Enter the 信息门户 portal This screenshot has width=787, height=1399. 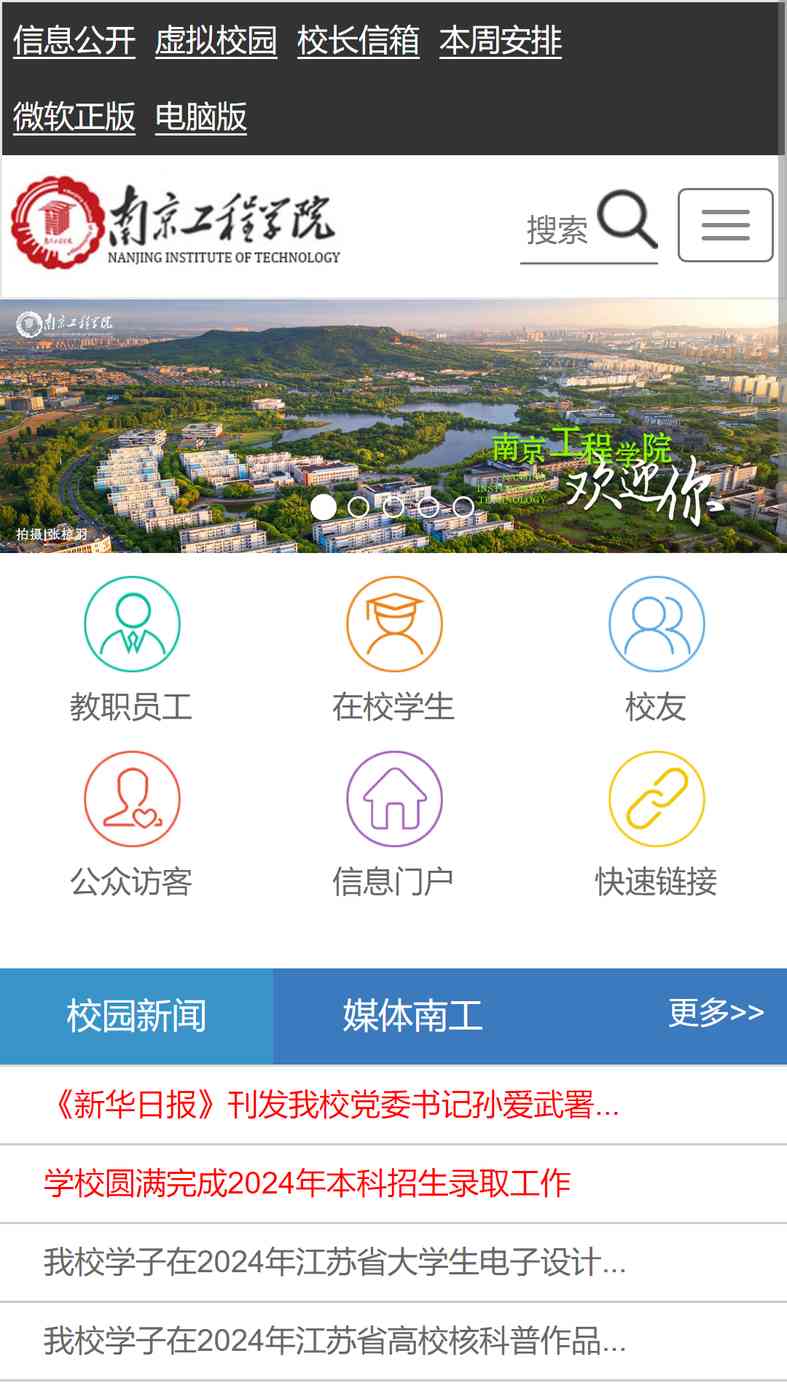[393, 825]
